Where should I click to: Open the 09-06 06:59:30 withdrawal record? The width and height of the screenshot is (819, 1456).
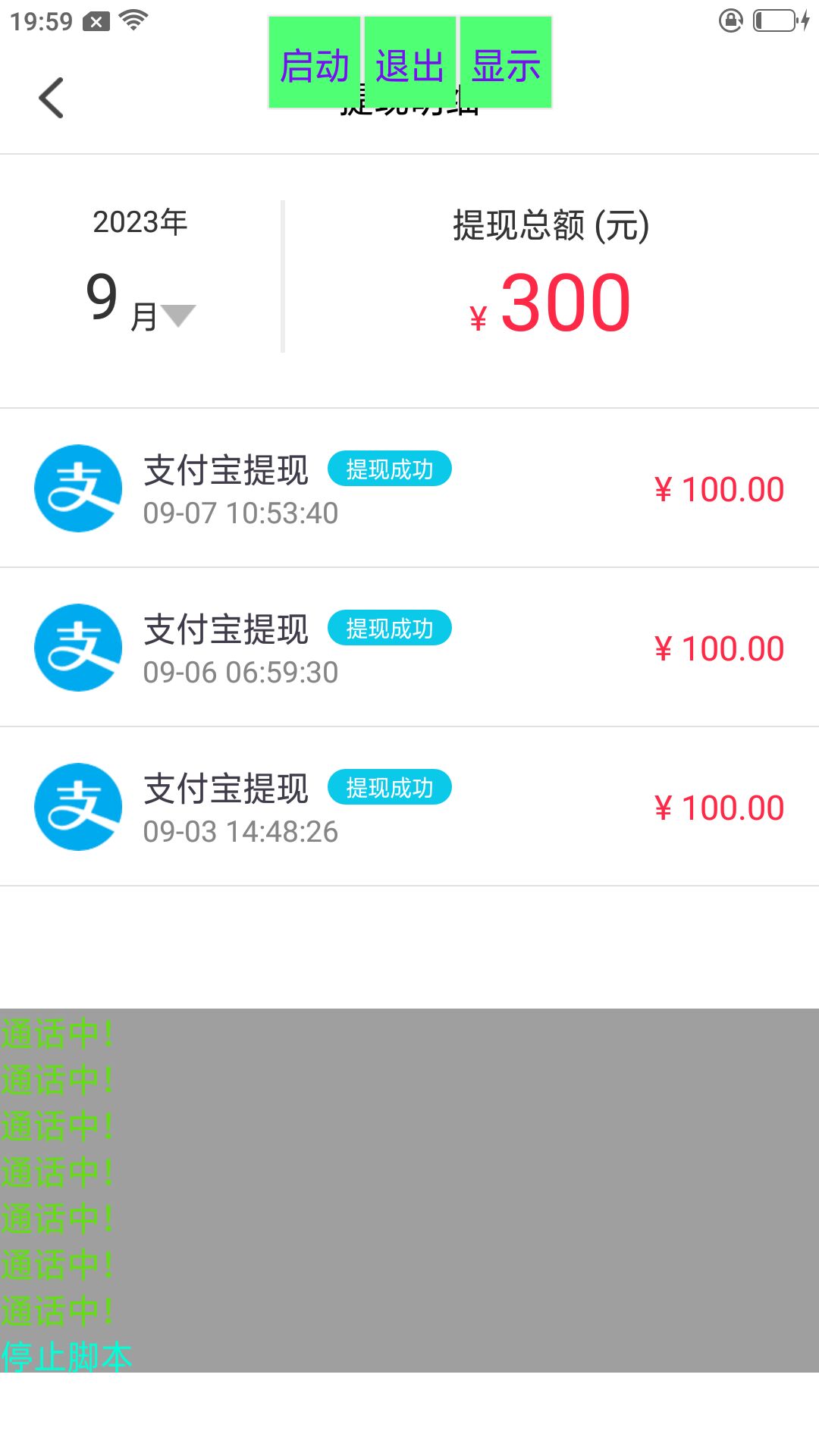(409, 648)
